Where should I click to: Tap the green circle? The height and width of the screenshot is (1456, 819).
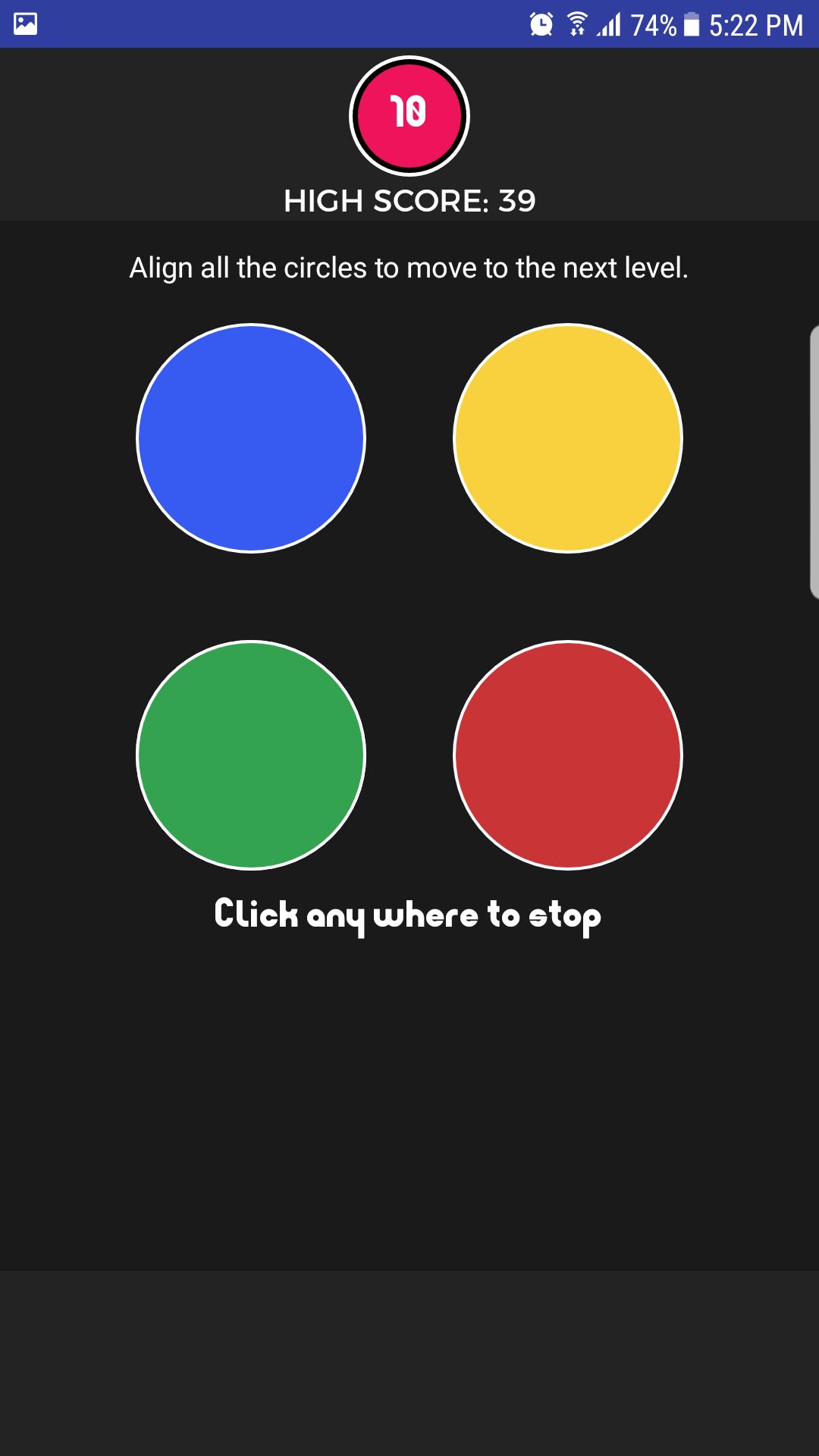[250, 755]
